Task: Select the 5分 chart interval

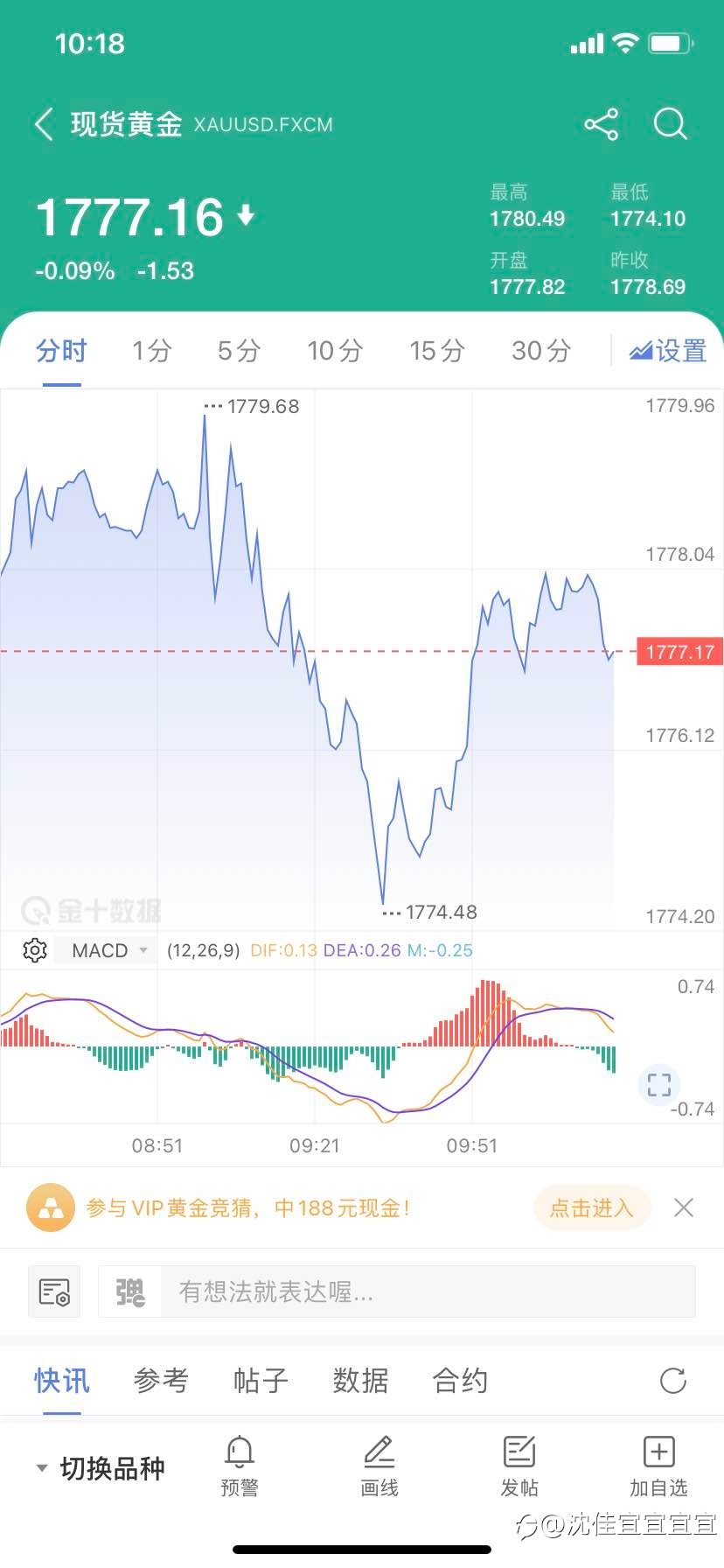Action: coord(240,351)
